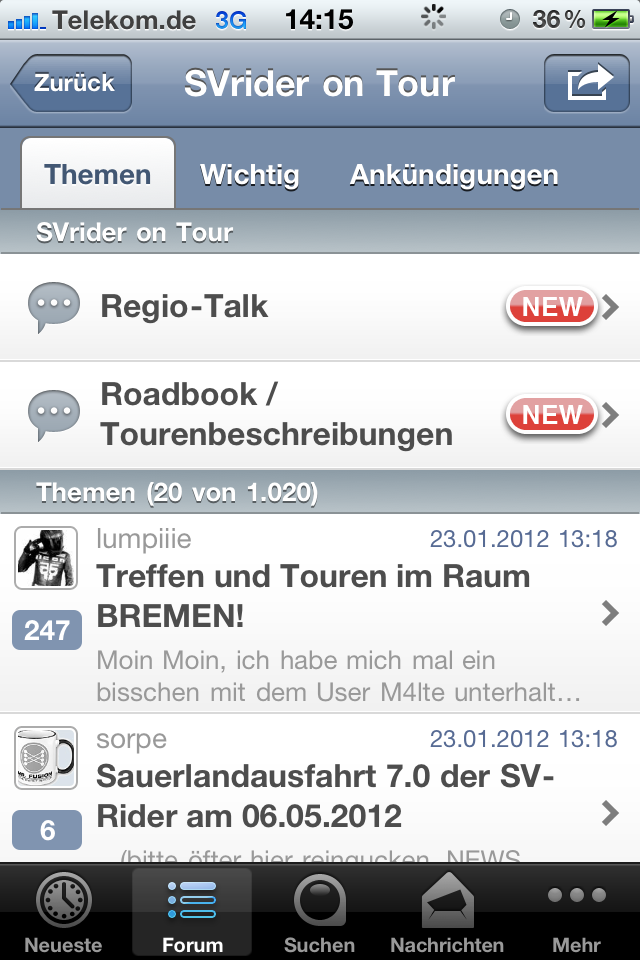This screenshot has height=960, width=640.
Task: Tap the Forum tab in bottom bar
Action: (192, 912)
